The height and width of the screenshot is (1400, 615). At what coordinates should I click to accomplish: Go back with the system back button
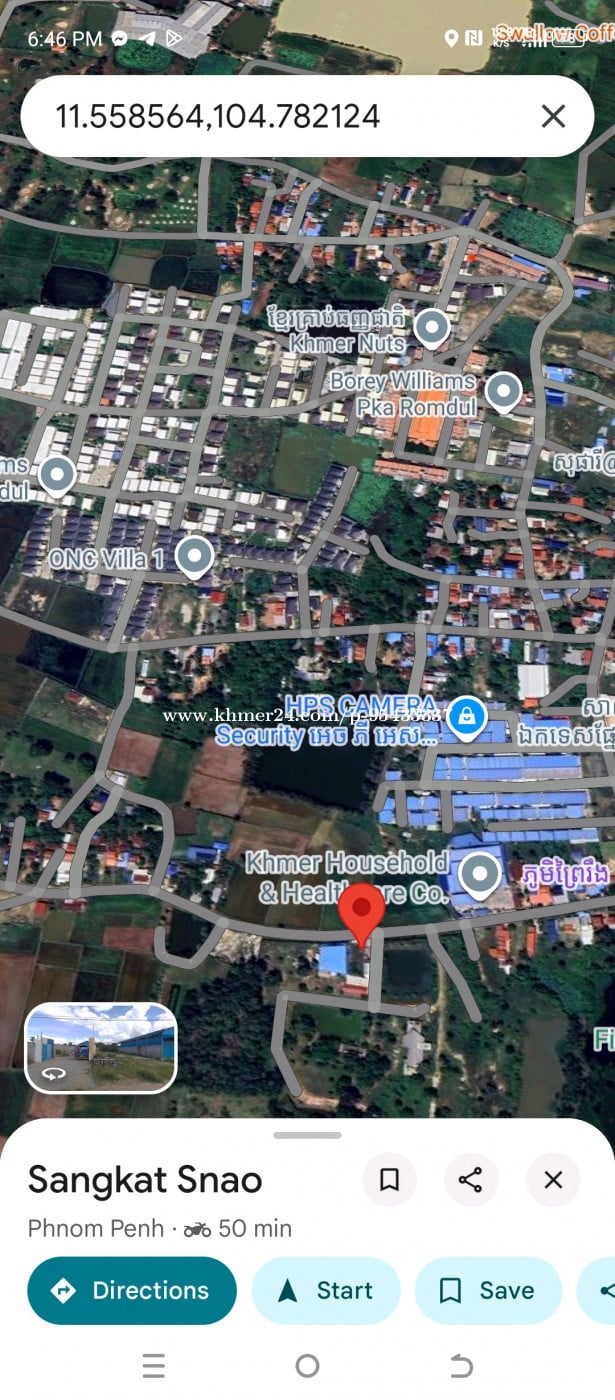461,1365
